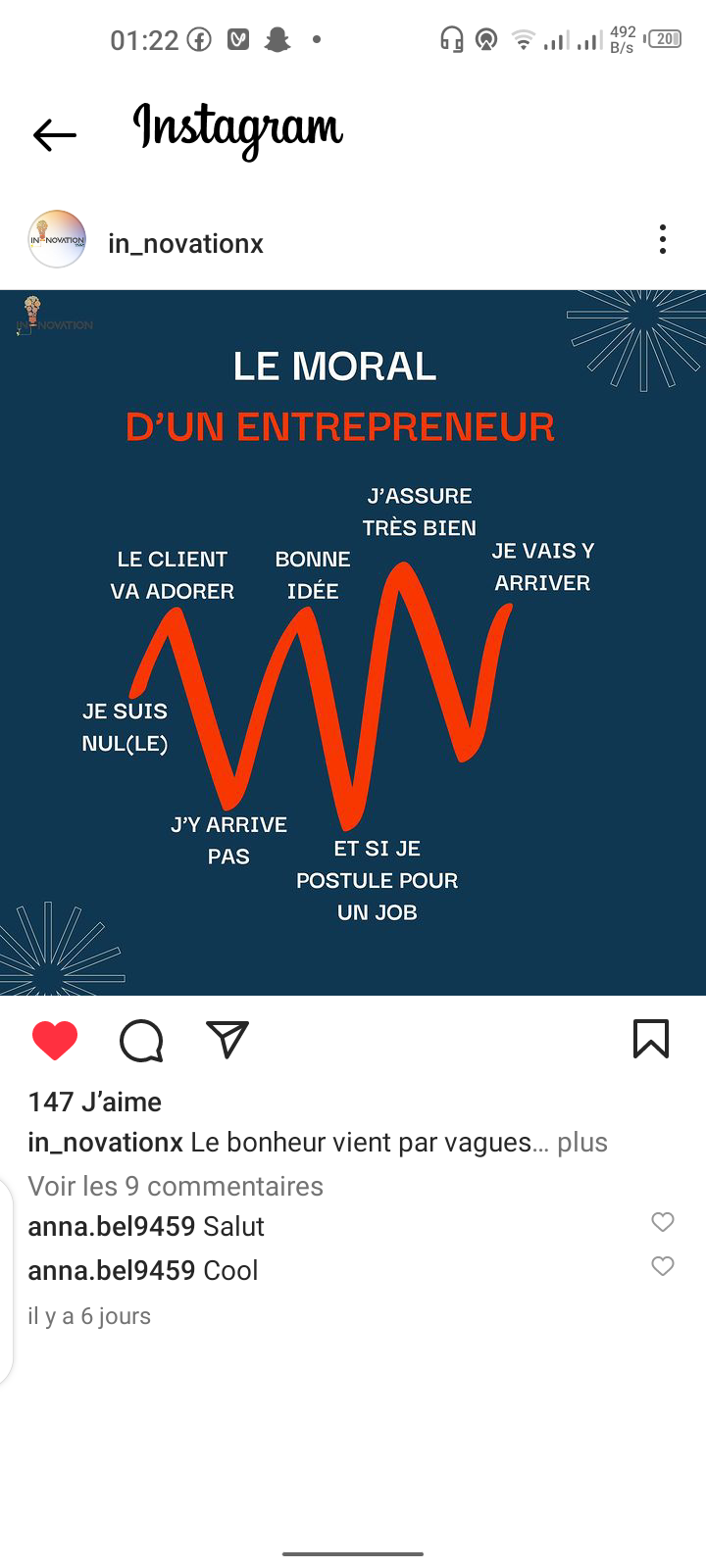Go back with the top arrow
Viewport: 706px width, 1568px height.
point(55,134)
